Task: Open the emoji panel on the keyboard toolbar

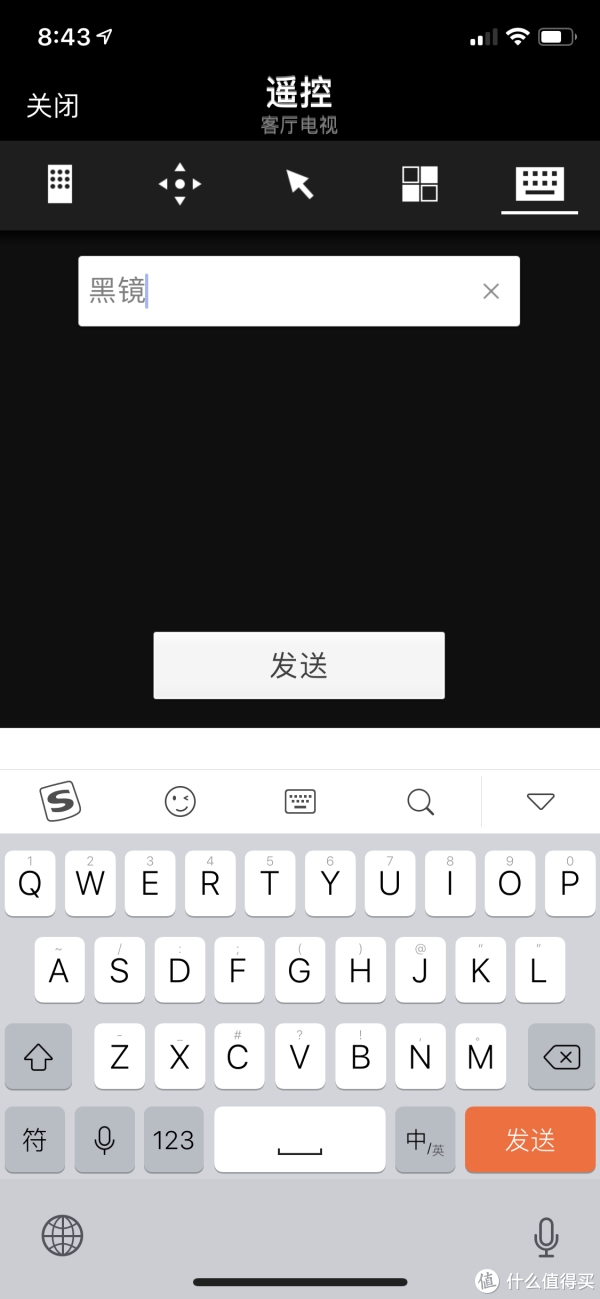Action: tap(180, 801)
